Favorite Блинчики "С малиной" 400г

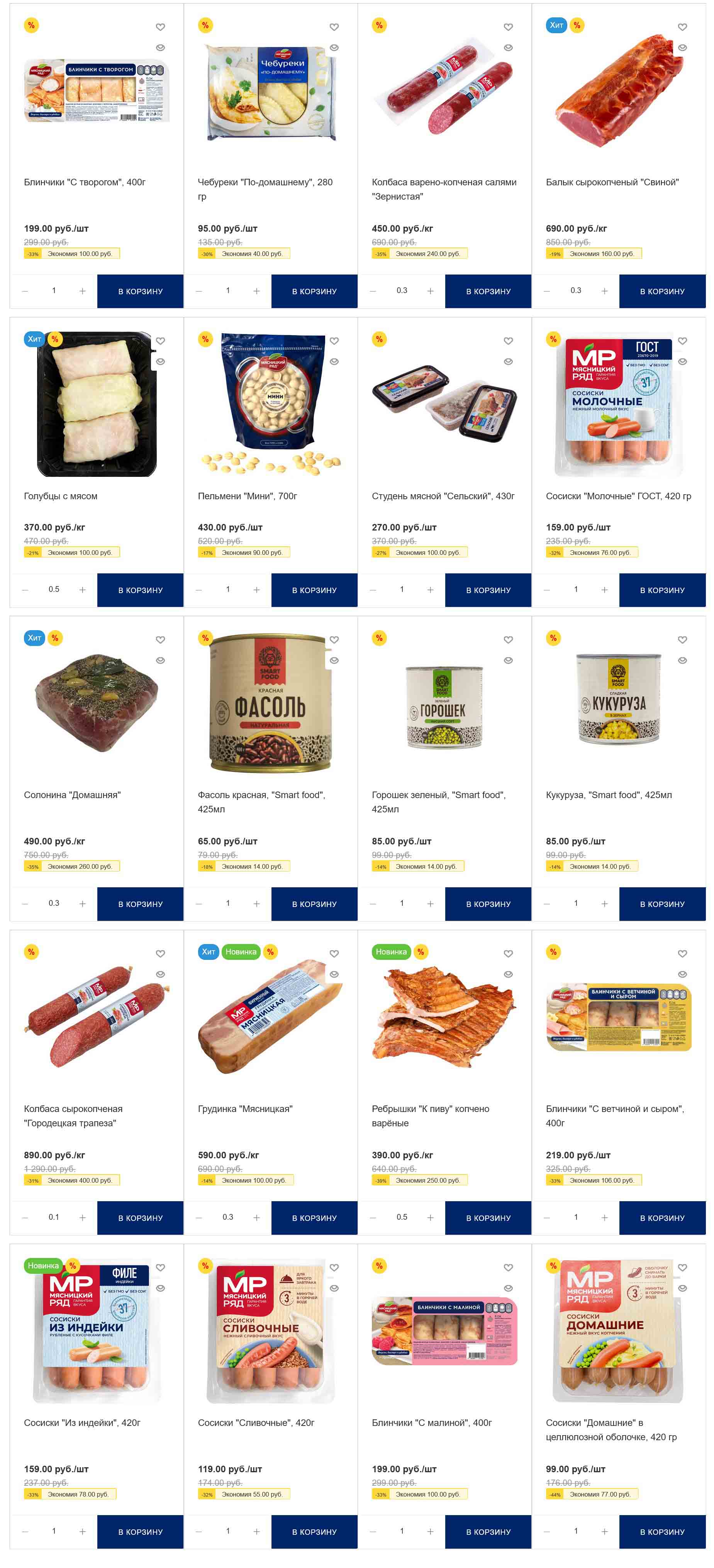click(x=508, y=1267)
